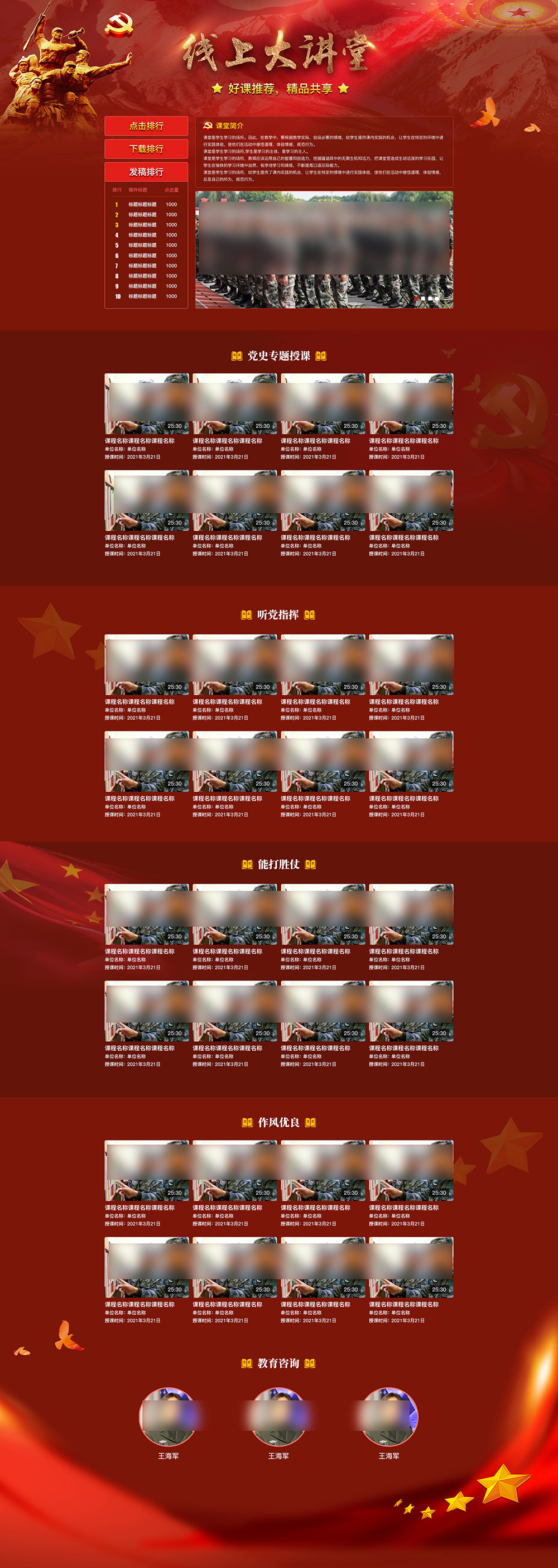Select the 发稿排行 ranking tab
The height and width of the screenshot is (1568, 558).
tap(146, 172)
